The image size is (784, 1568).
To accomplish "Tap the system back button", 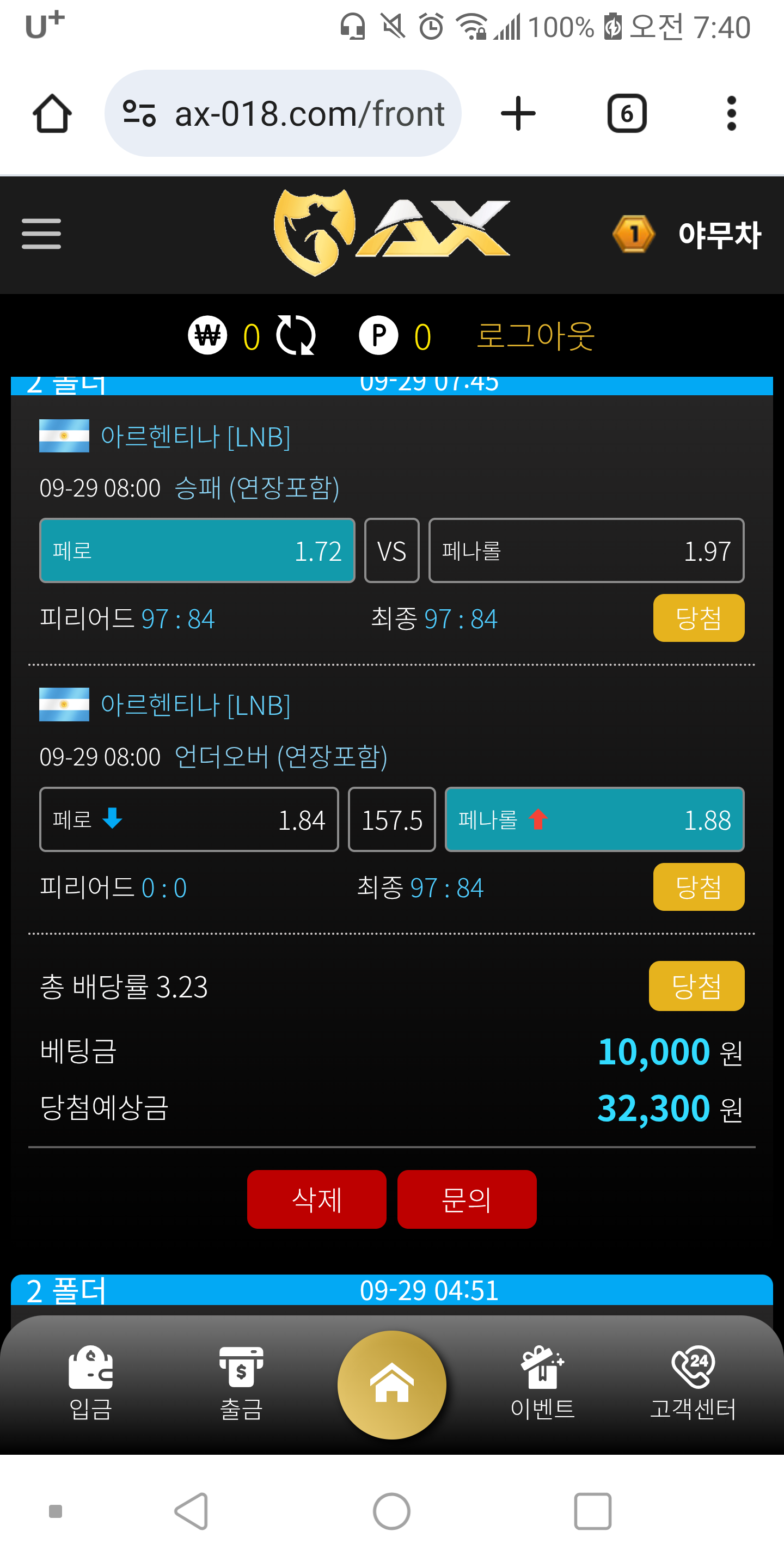I will coord(191,1511).
